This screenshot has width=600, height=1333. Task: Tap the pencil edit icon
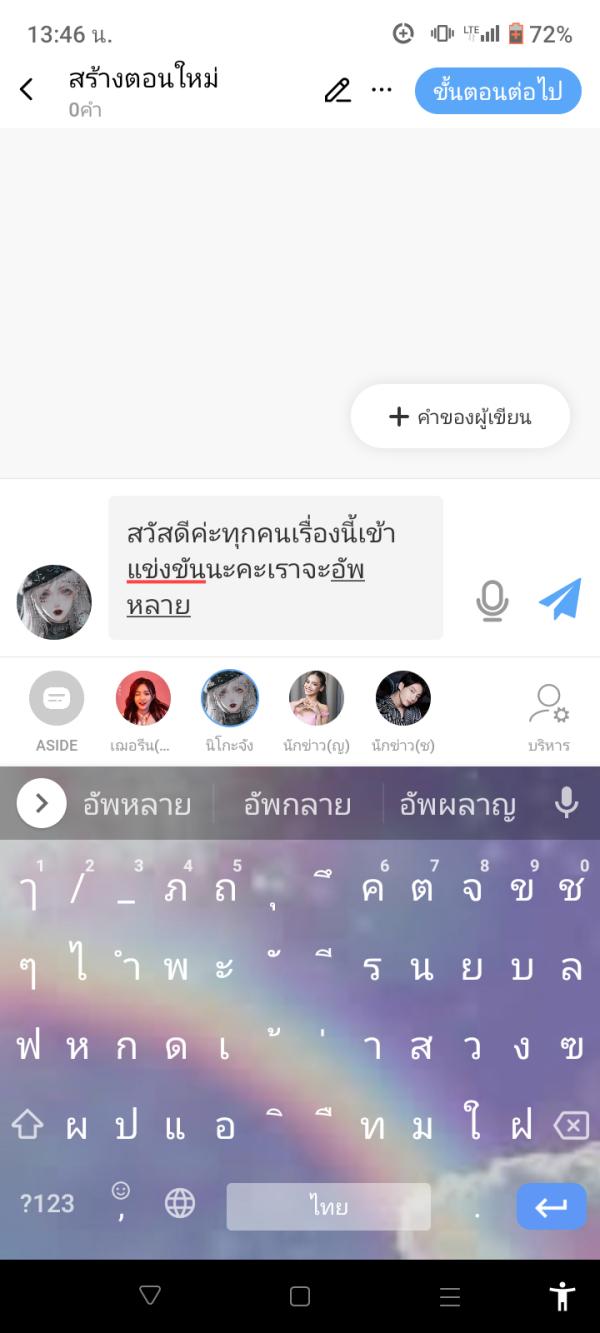pos(338,90)
